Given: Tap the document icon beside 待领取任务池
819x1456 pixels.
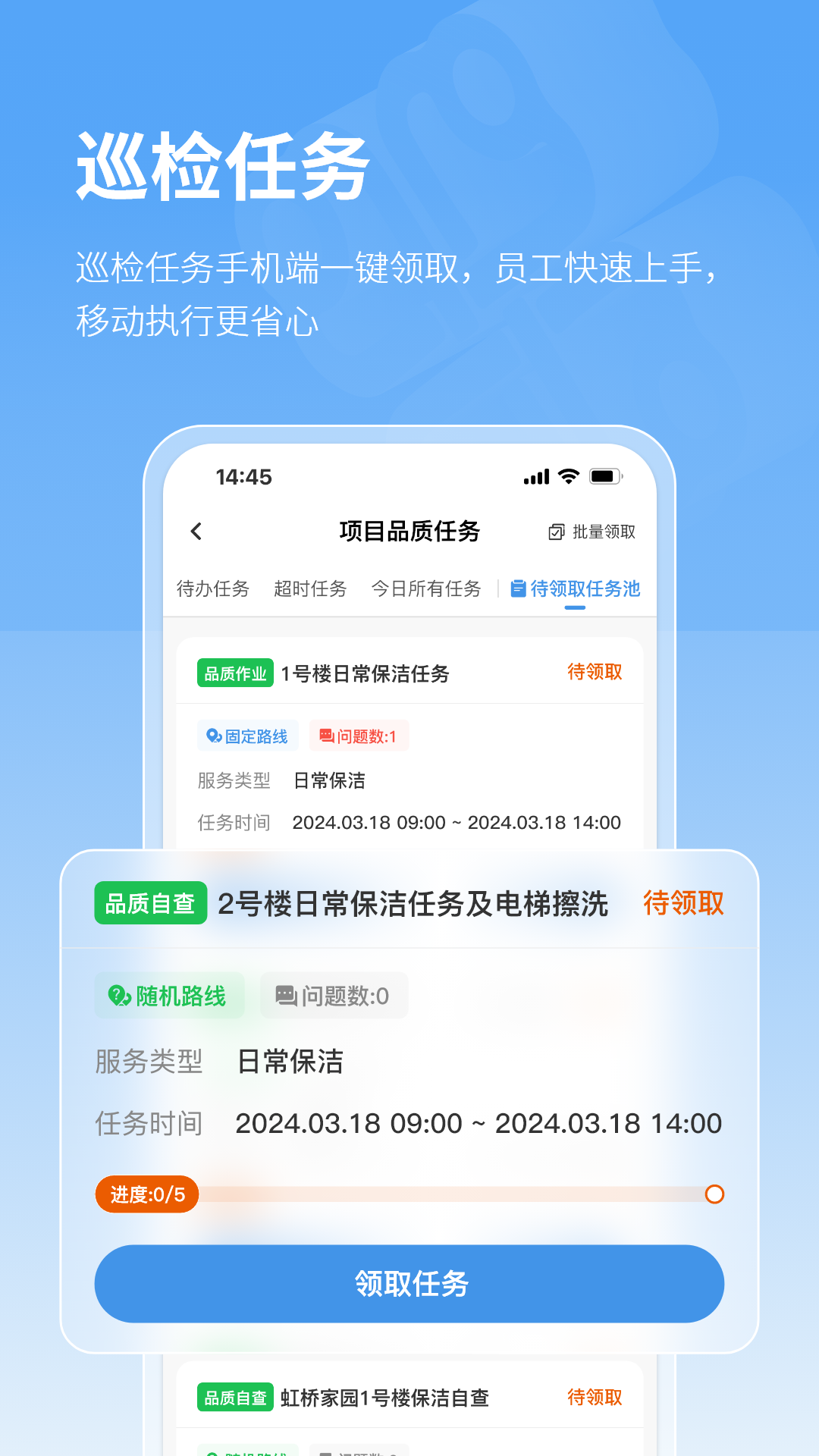Looking at the screenshot, I should point(518,588).
